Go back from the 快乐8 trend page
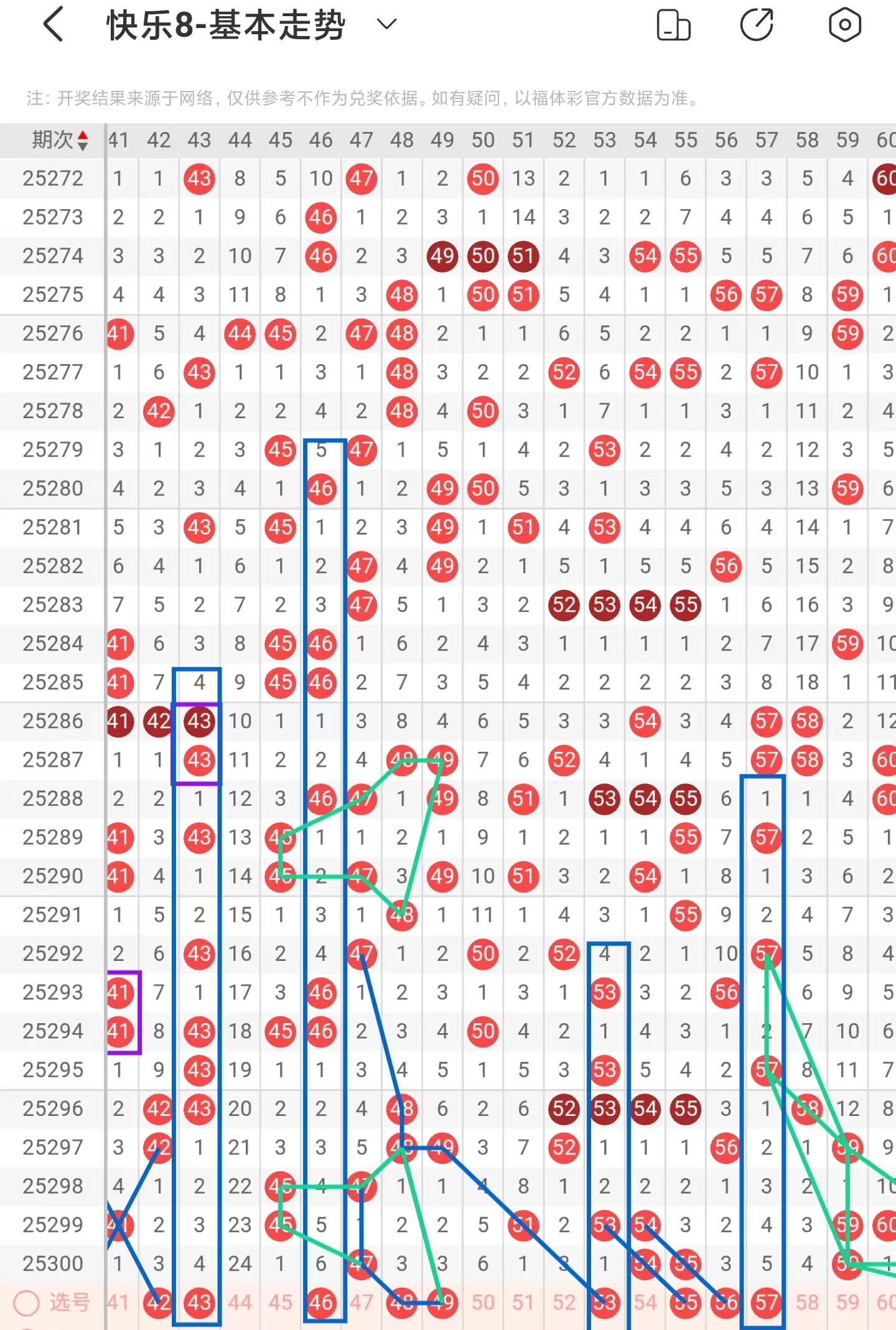The image size is (896, 1330). click(x=54, y=25)
